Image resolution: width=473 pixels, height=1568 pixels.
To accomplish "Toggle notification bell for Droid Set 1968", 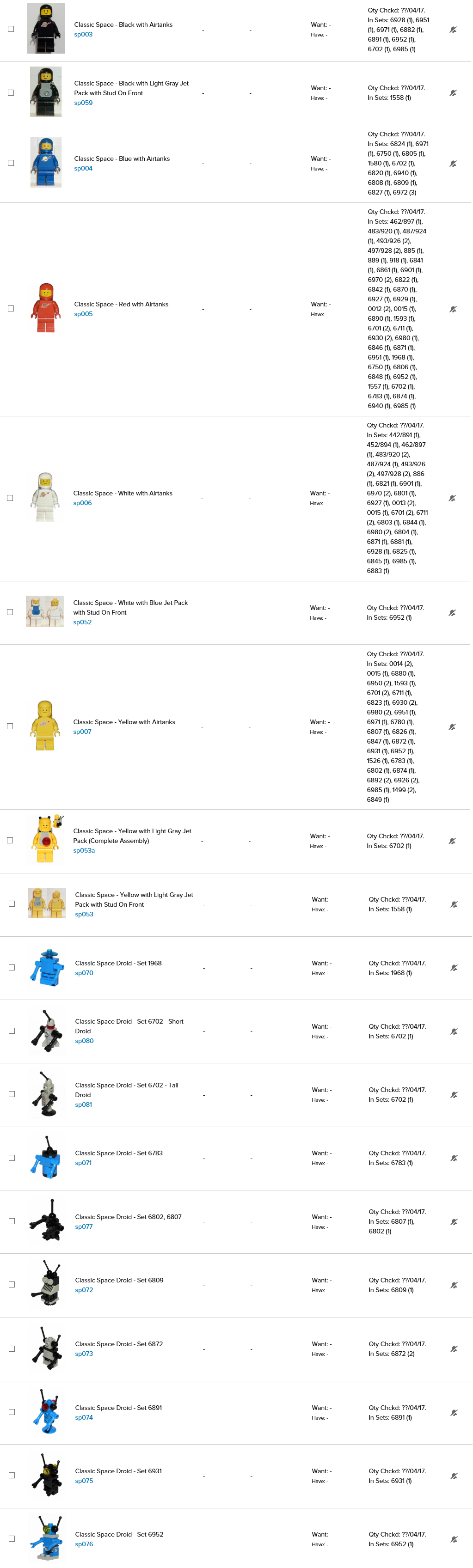I will point(454,968).
